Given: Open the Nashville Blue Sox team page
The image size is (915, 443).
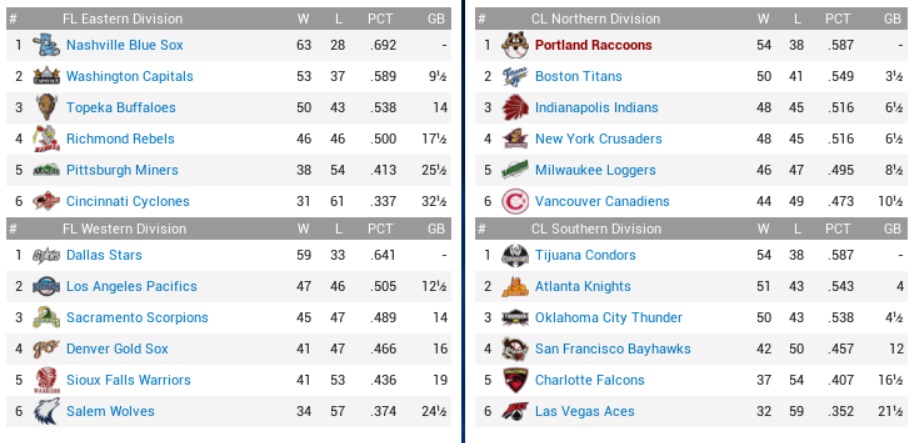Looking at the screenshot, I should (124, 45).
